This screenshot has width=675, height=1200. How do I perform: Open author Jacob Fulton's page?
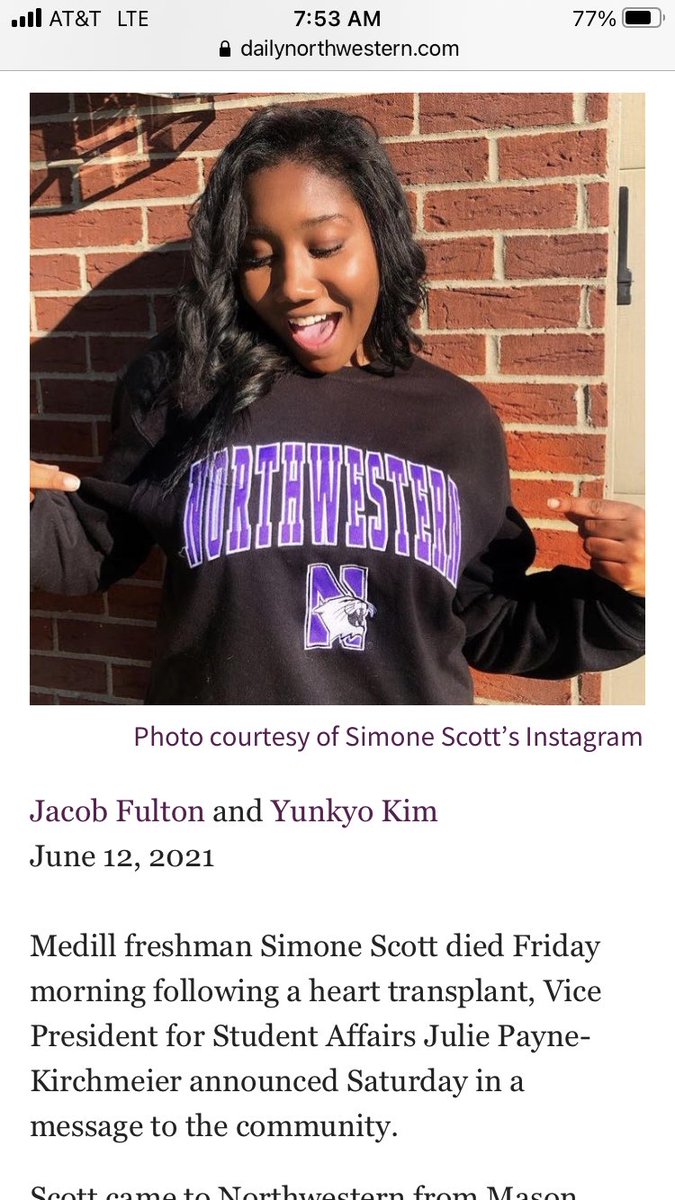(117, 810)
